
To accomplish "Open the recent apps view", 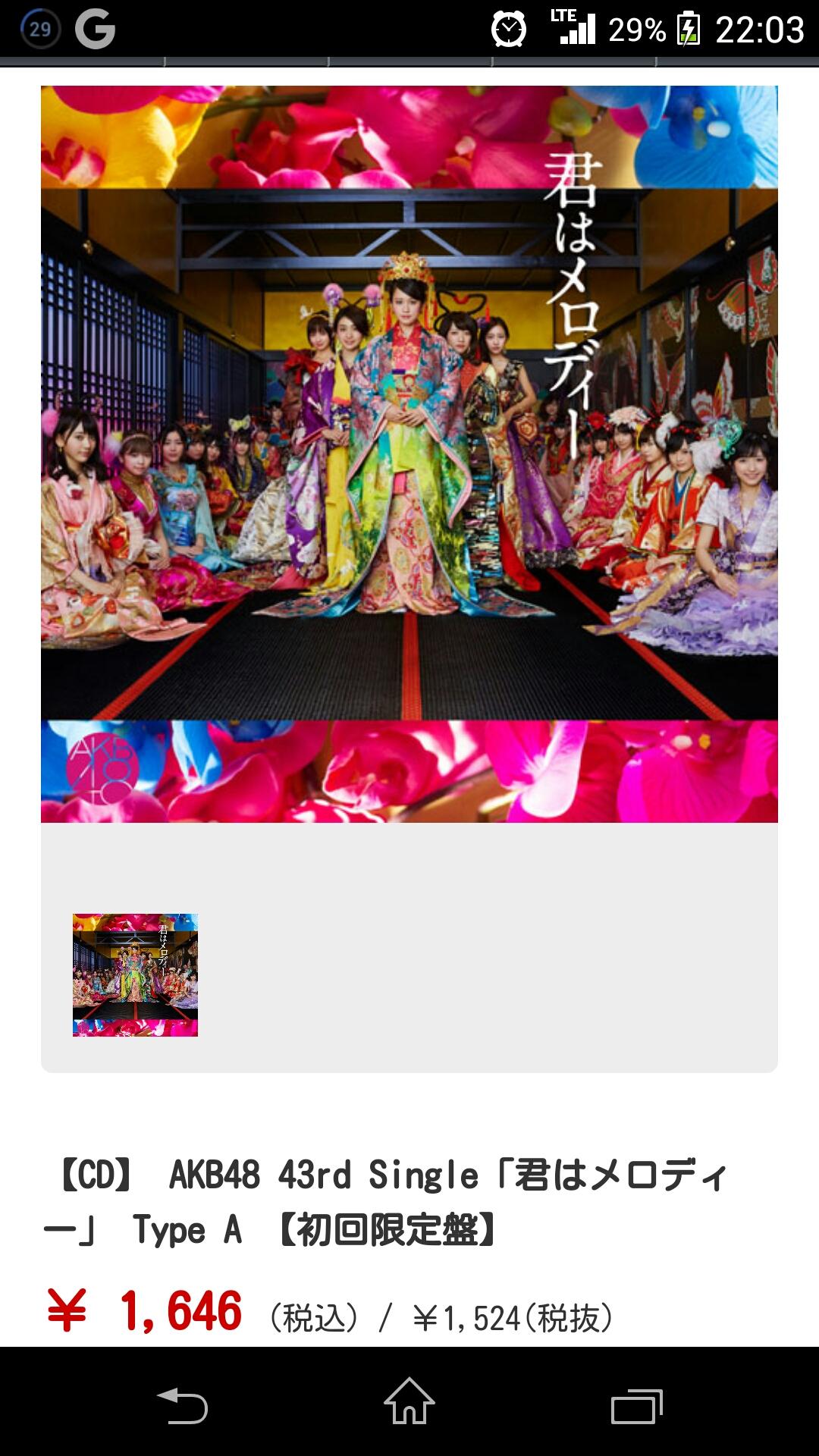I will pos(637,1406).
